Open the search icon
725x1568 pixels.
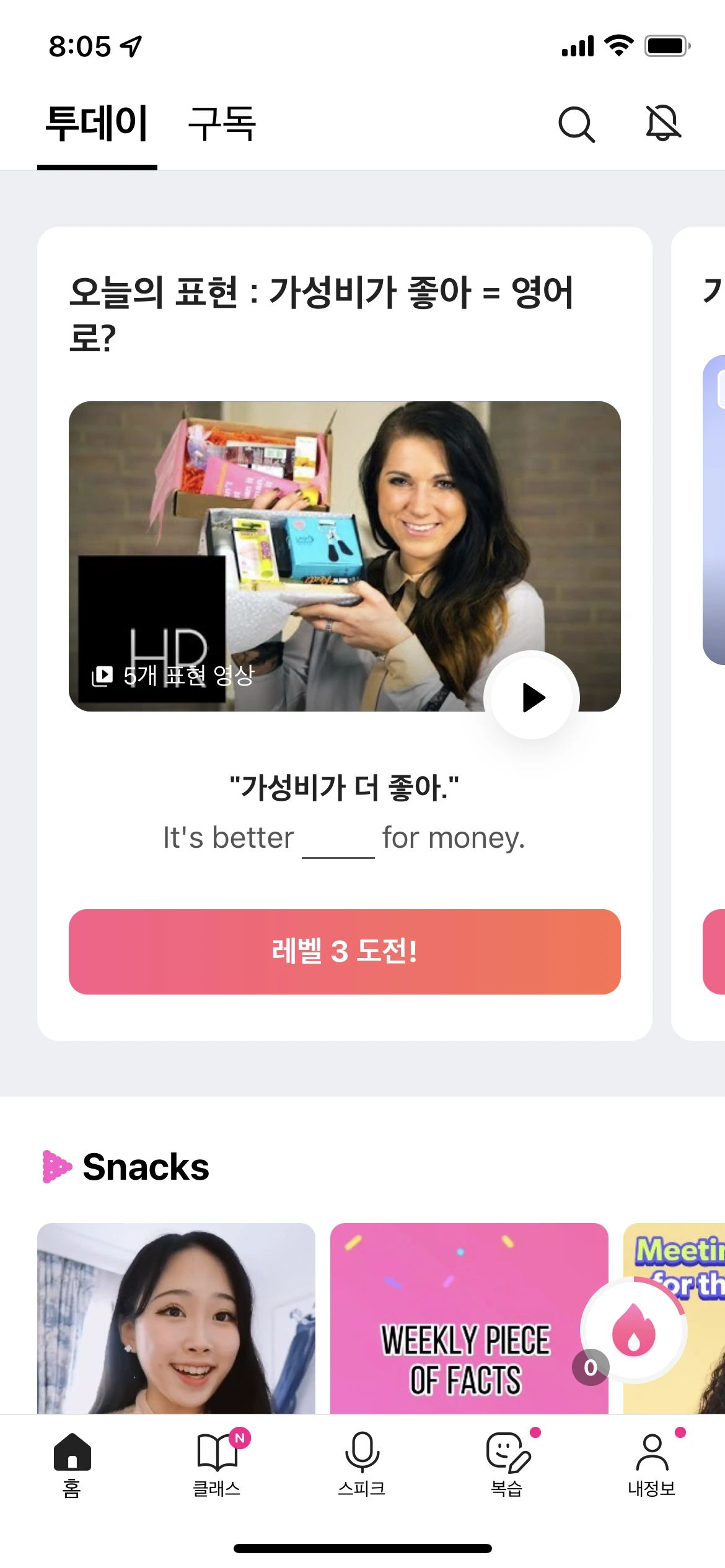click(576, 124)
